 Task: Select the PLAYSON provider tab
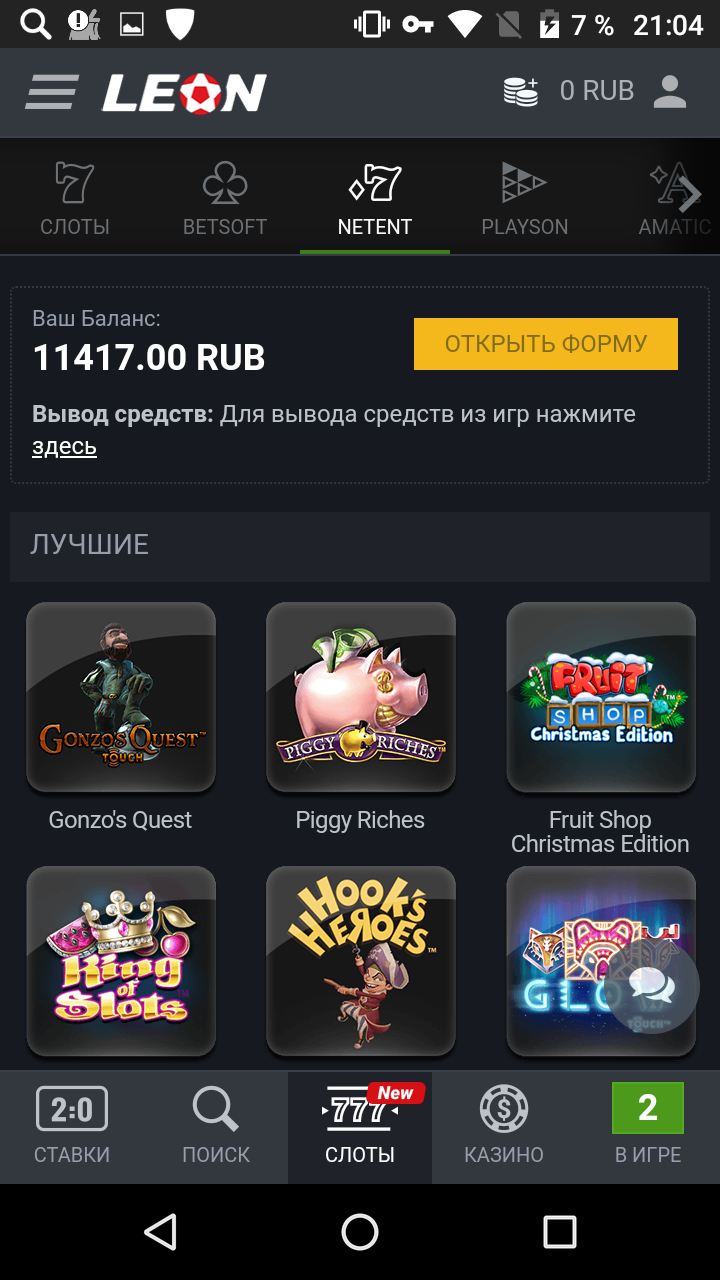[x=524, y=196]
